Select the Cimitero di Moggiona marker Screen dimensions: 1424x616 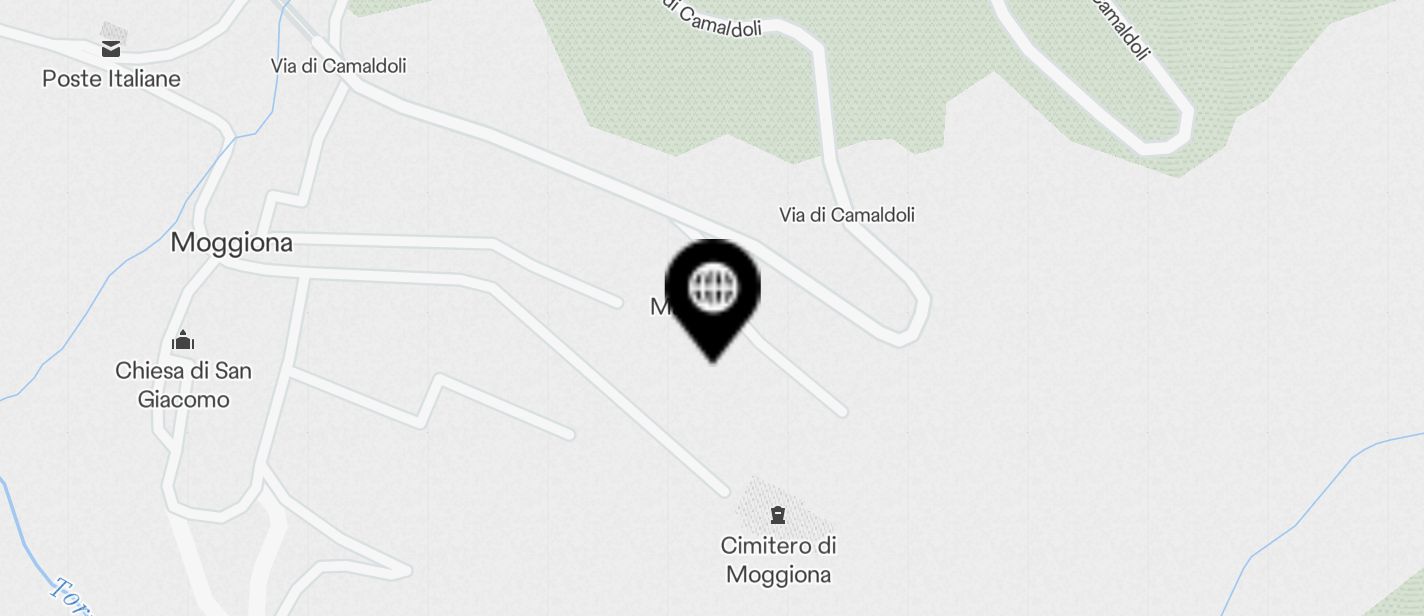coord(777,516)
